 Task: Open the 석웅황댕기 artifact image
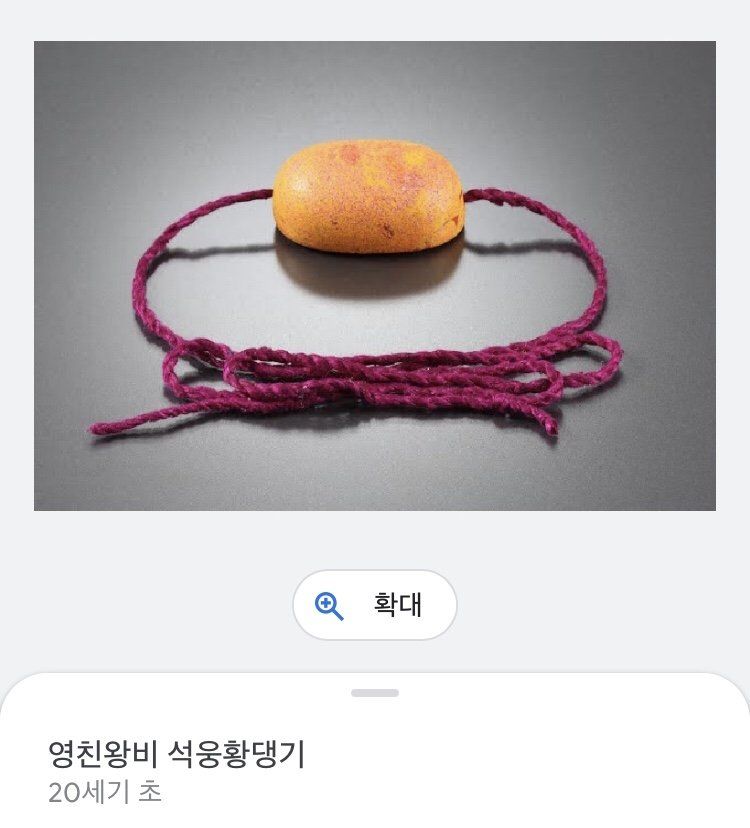coord(375,276)
